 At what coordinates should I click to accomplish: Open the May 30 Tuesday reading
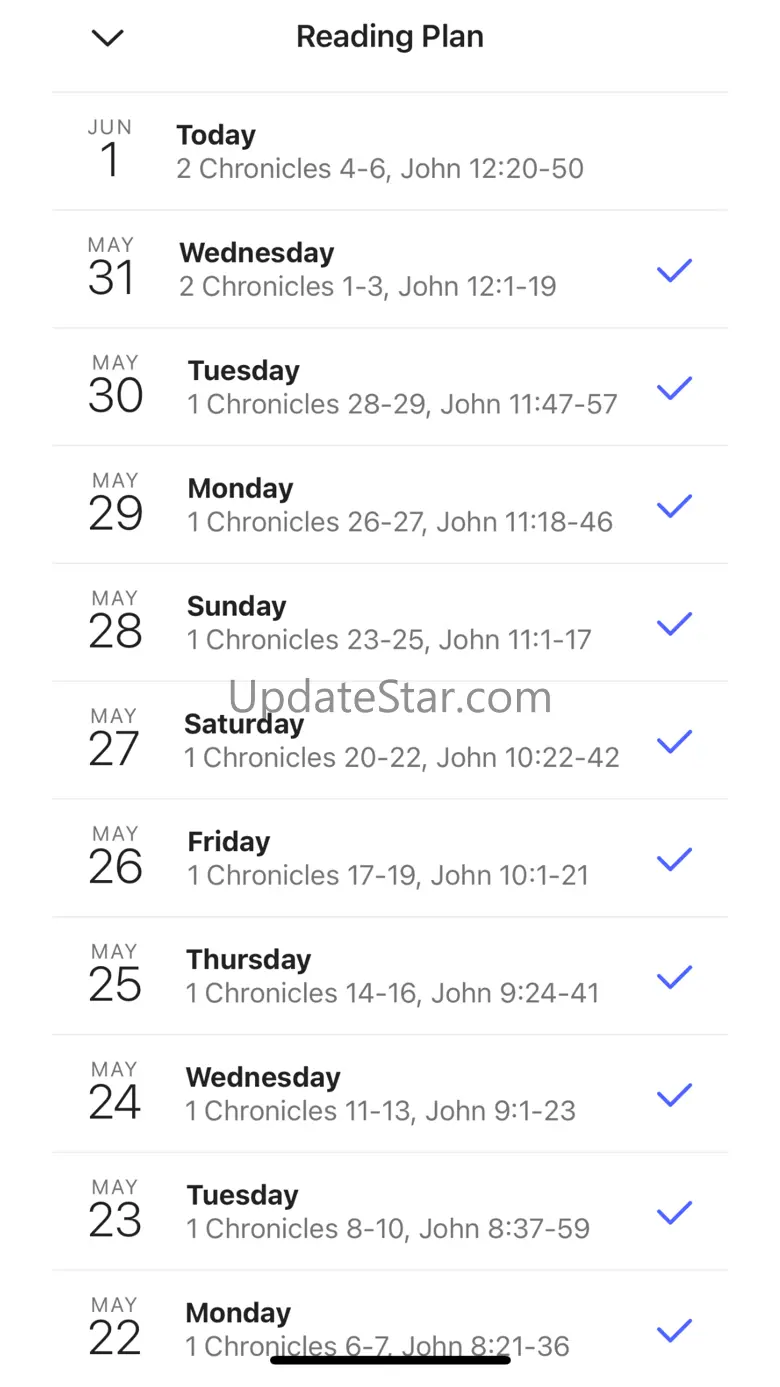click(x=390, y=388)
